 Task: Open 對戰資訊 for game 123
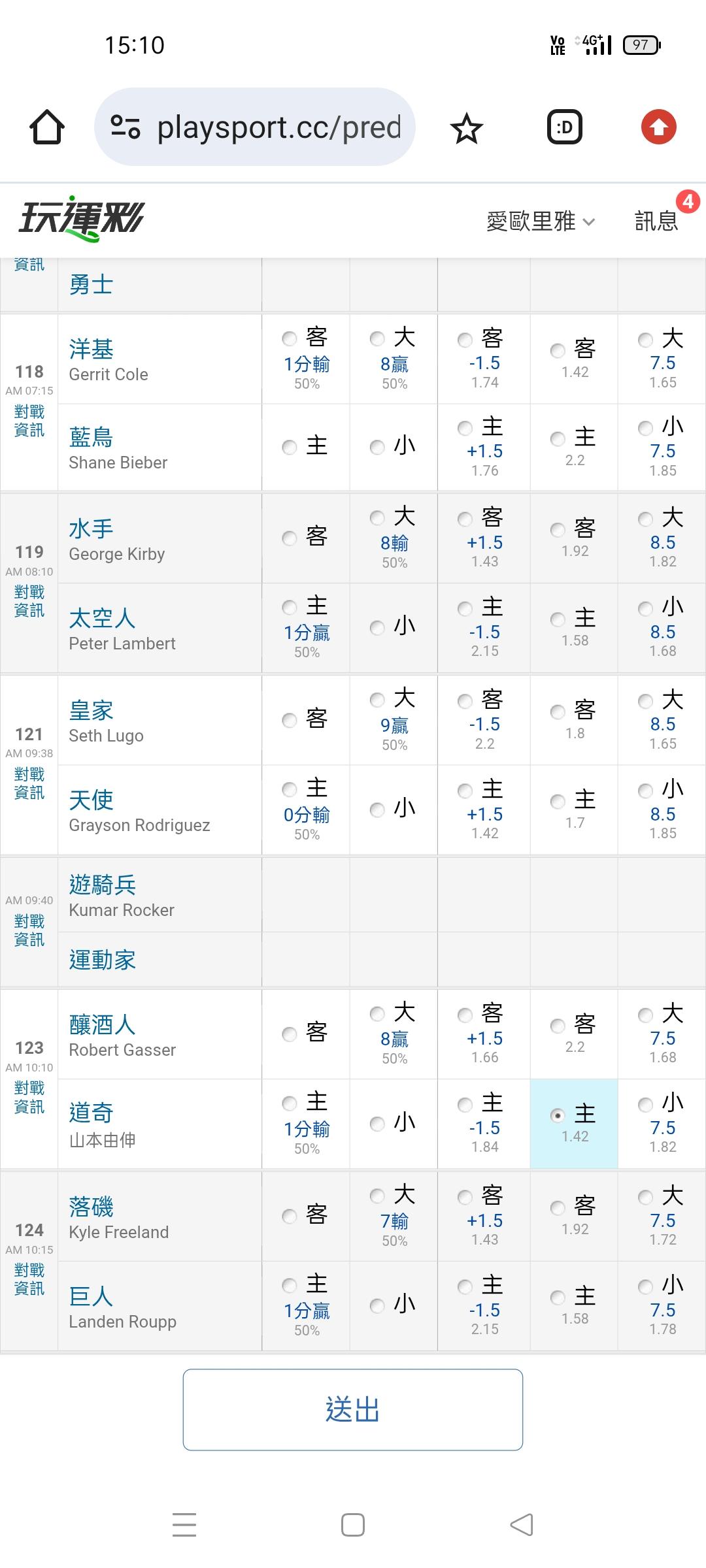tap(29, 1097)
